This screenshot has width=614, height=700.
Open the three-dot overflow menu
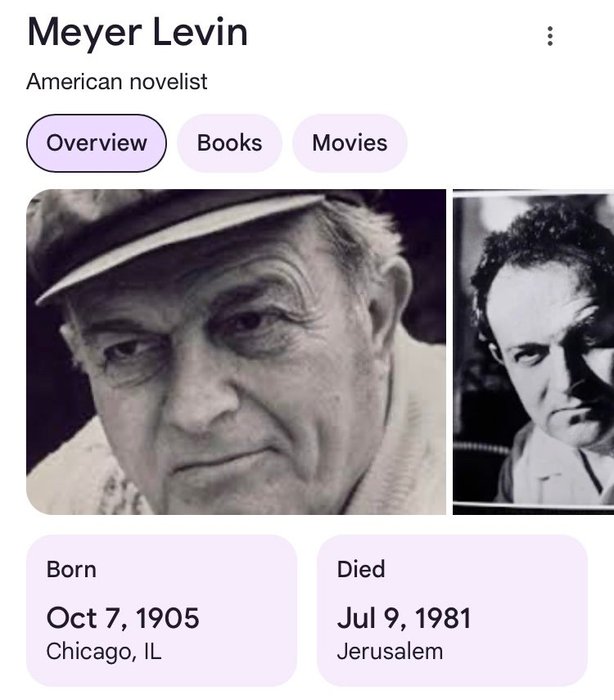click(549, 36)
